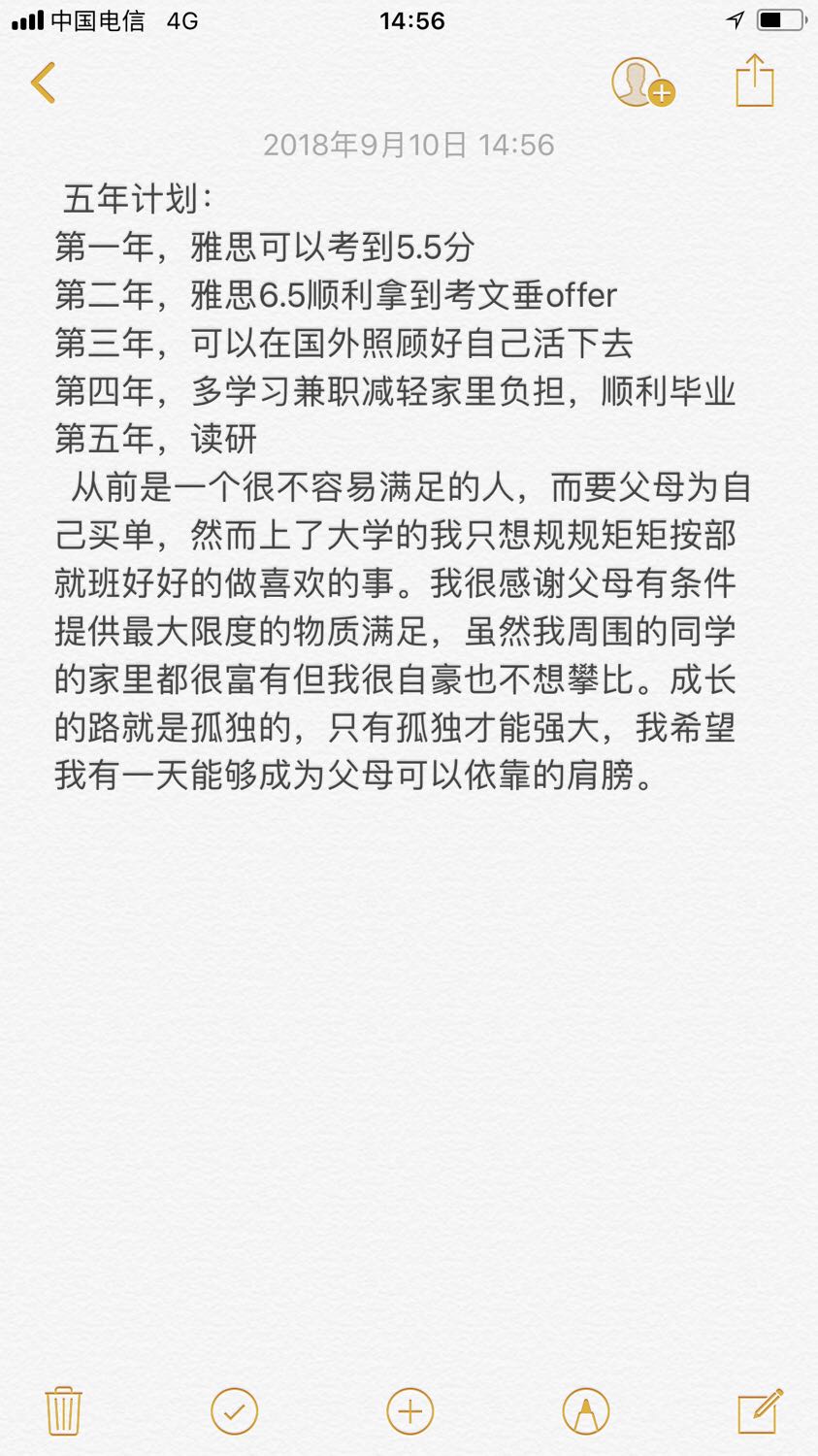Compose a new note
Image resolution: width=818 pixels, height=1456 pixels.
(x=760, y=1410)
